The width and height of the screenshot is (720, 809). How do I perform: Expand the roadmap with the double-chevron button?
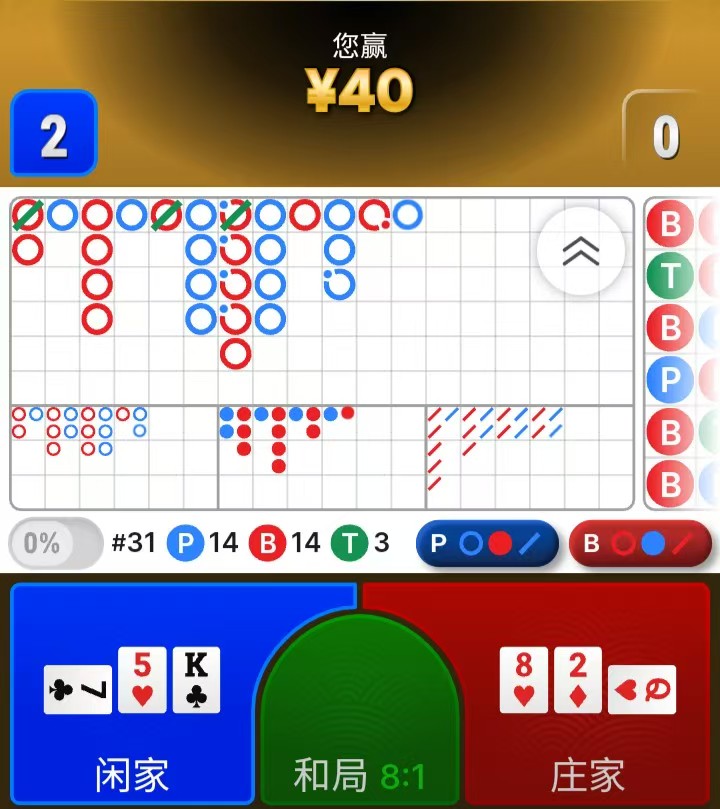coord(581,251)
